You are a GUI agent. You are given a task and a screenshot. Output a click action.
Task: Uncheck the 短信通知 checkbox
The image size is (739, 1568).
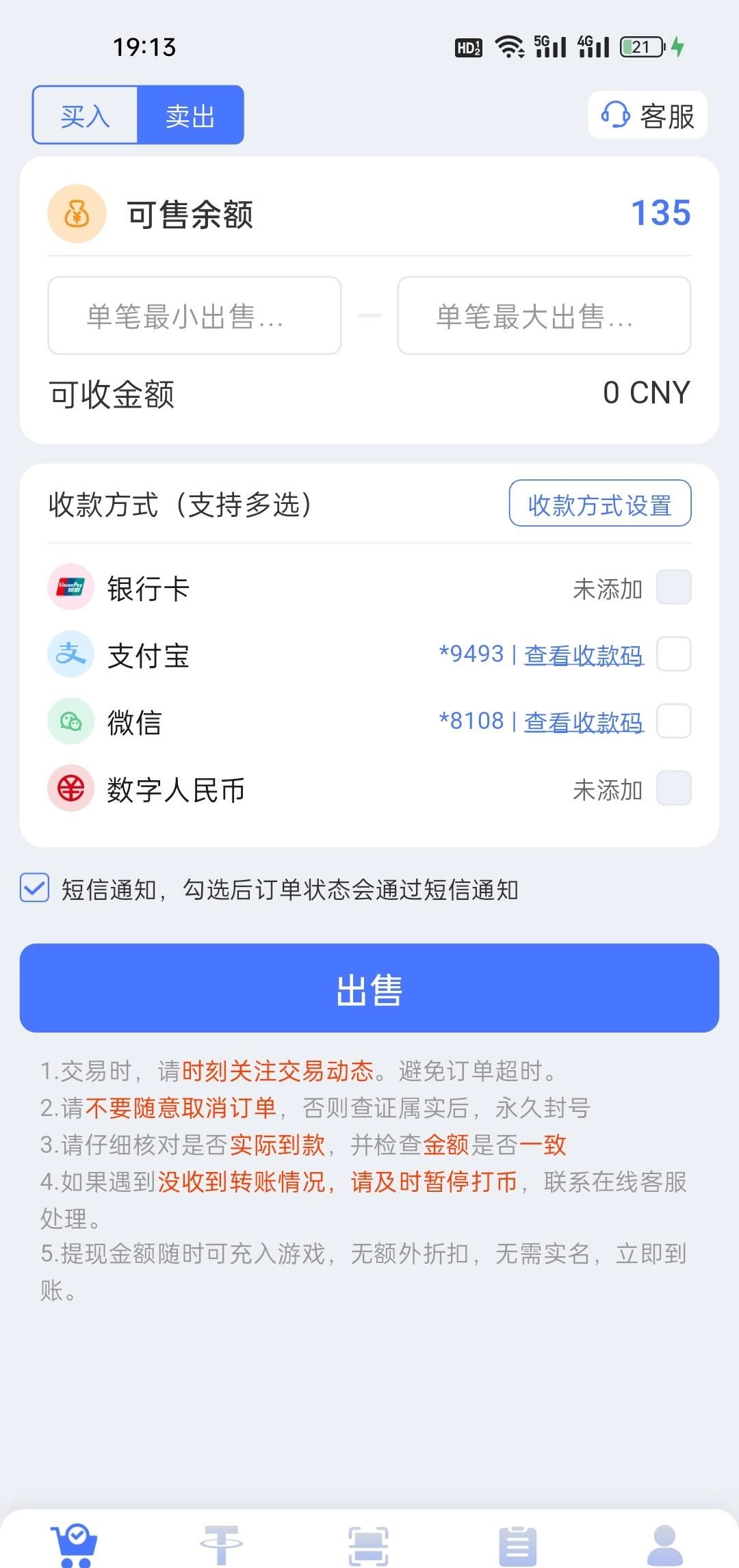click(x=35, y=888)
